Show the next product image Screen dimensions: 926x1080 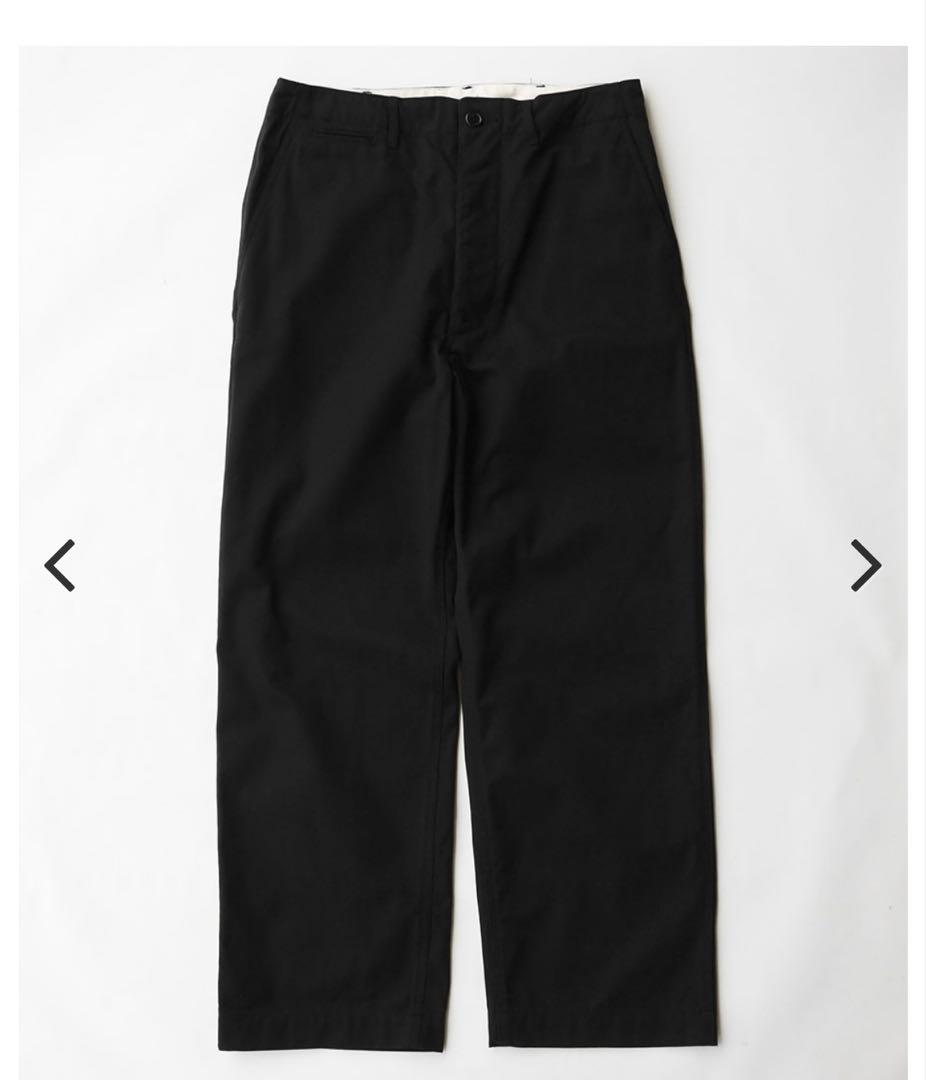point(864,565)
